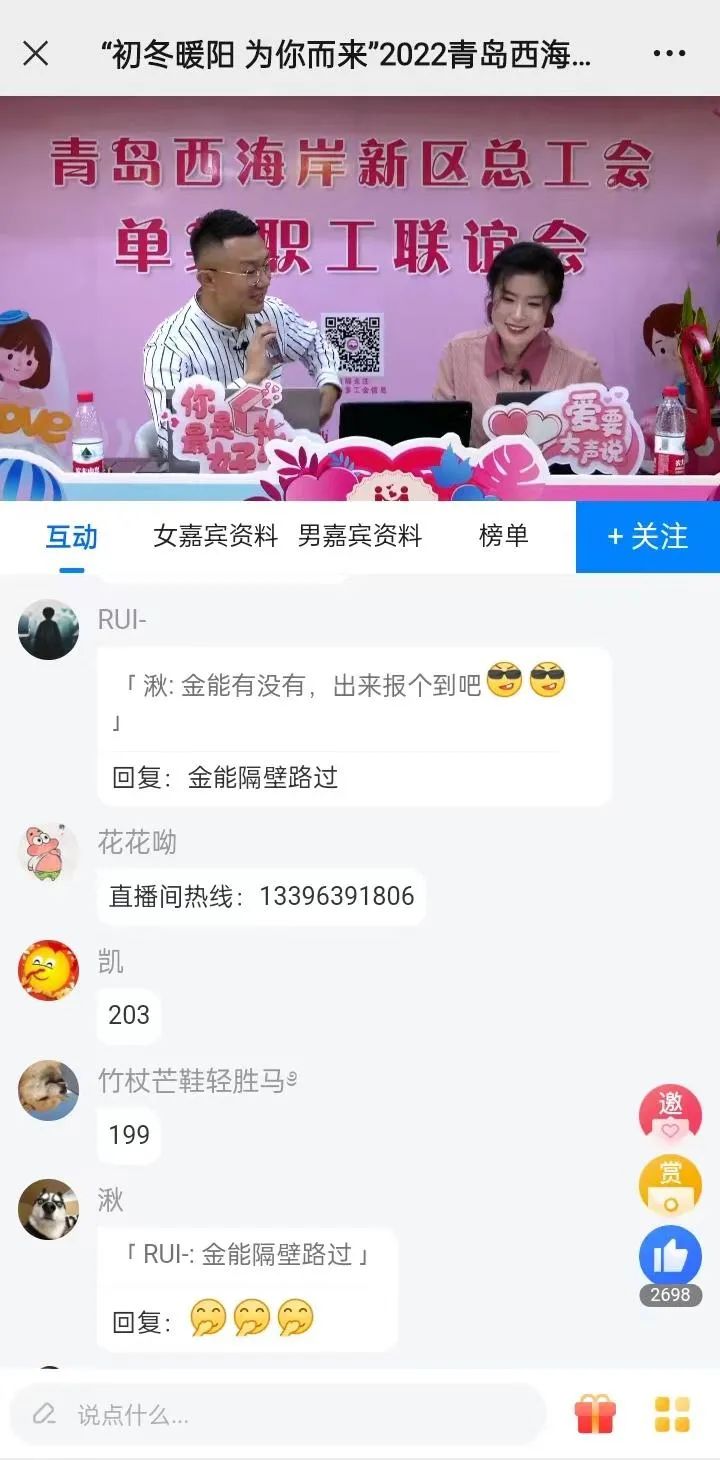Like the stream with thumbs-up button
This screenshot has height=1460, width=720.
pos(670,1256)
